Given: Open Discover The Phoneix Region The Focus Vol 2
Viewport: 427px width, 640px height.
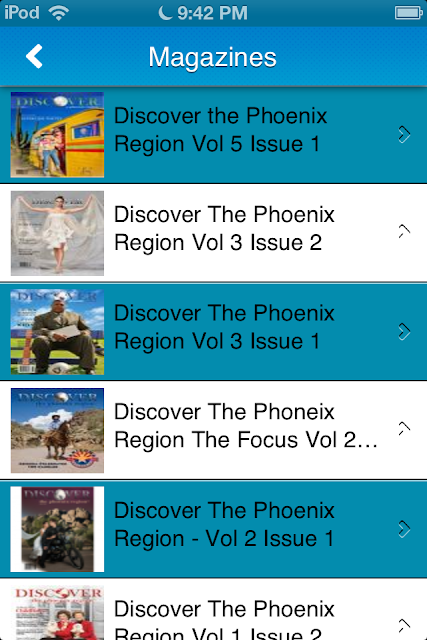Looking at the screenshot, I should click(x=214, y=430).
